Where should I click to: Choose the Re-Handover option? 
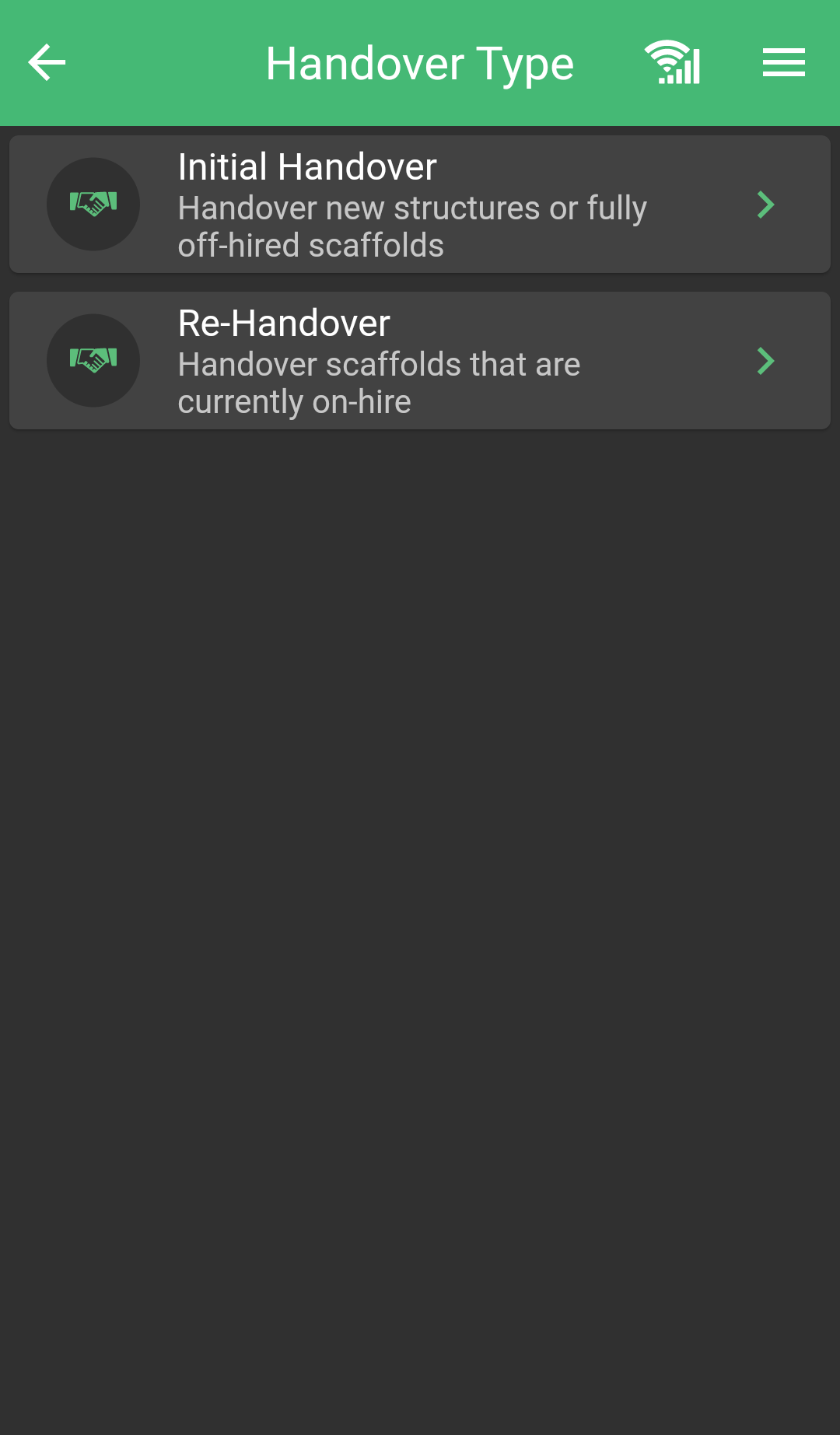(420, 361)
